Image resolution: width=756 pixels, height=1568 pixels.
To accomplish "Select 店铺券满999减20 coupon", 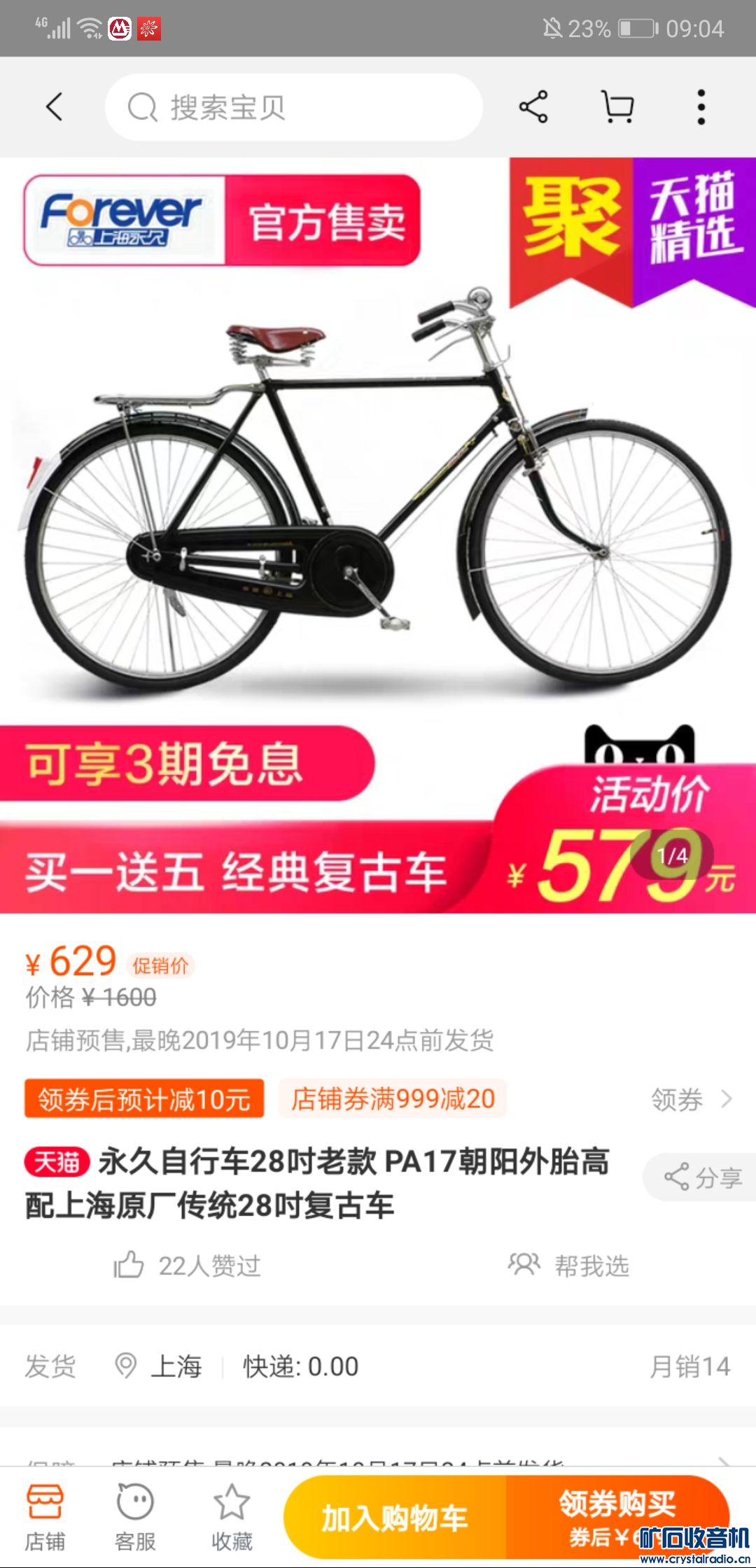I will coord(393,1098).
